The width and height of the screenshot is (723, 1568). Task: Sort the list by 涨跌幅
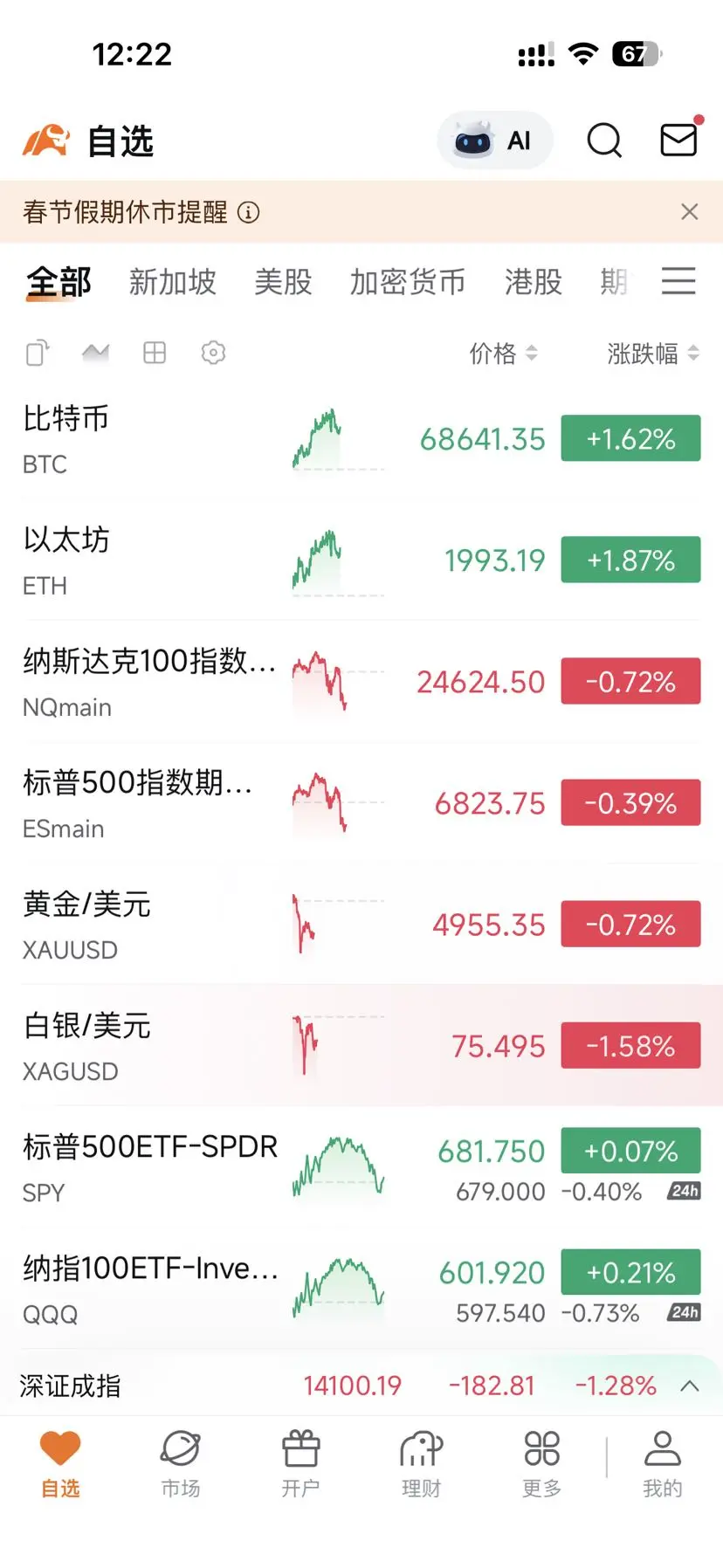[652, 354]
